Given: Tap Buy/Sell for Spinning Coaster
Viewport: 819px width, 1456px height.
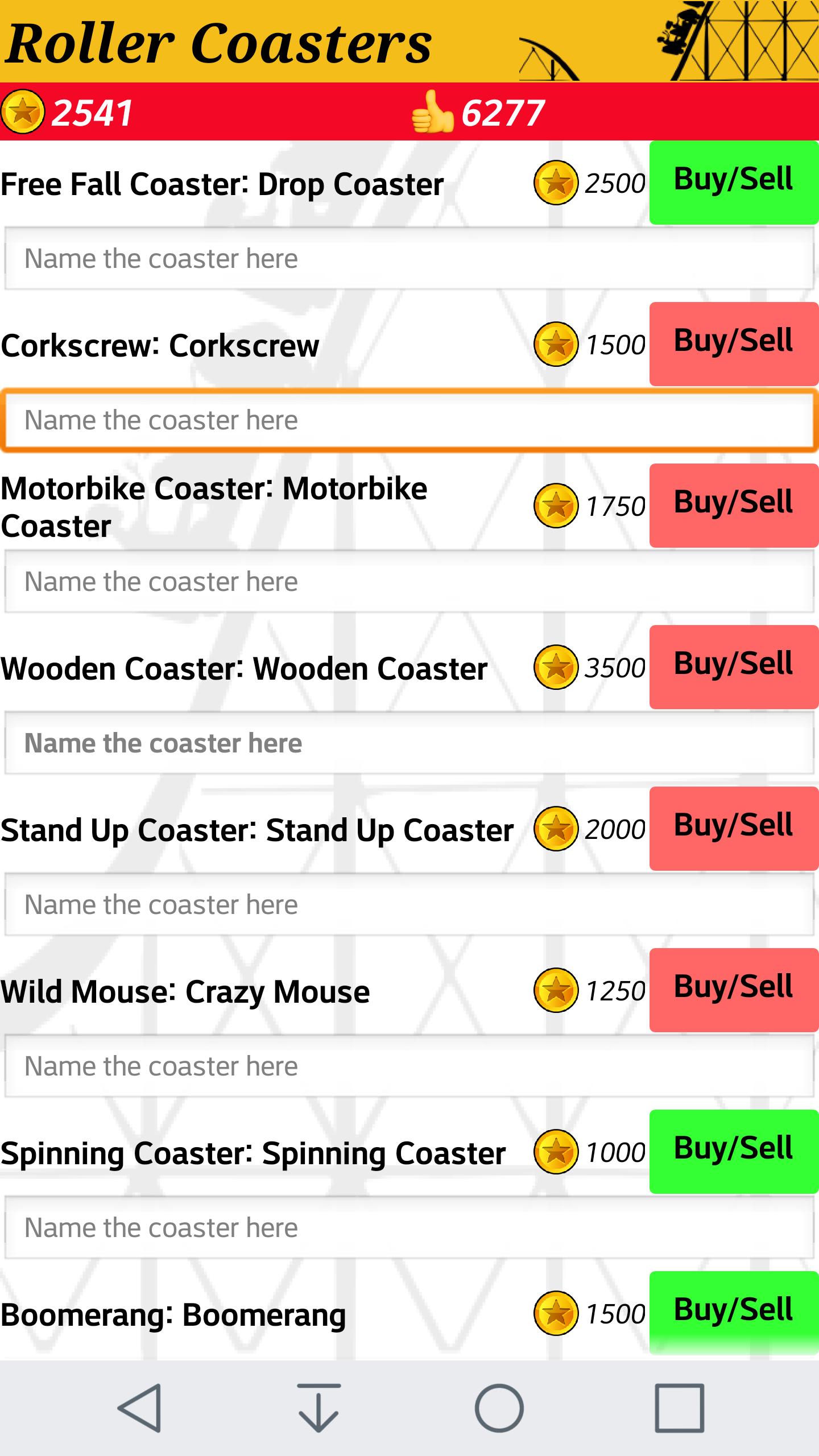Looking at the screenshot, I should click(734, 1151).
